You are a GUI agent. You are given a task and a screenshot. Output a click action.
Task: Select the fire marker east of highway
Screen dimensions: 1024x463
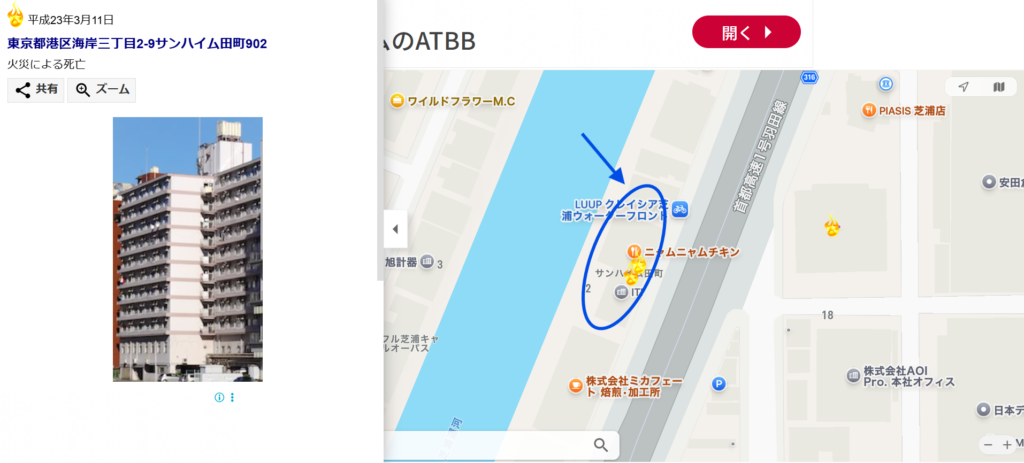pyautogui.click(x=832, y=228)
